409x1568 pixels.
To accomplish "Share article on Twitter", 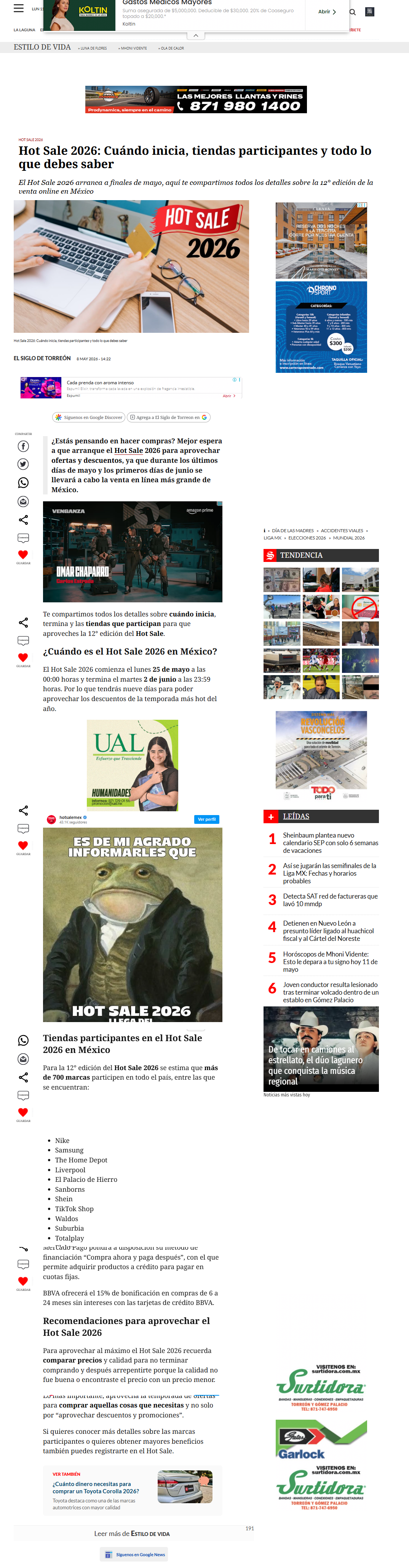I will 23,464.
